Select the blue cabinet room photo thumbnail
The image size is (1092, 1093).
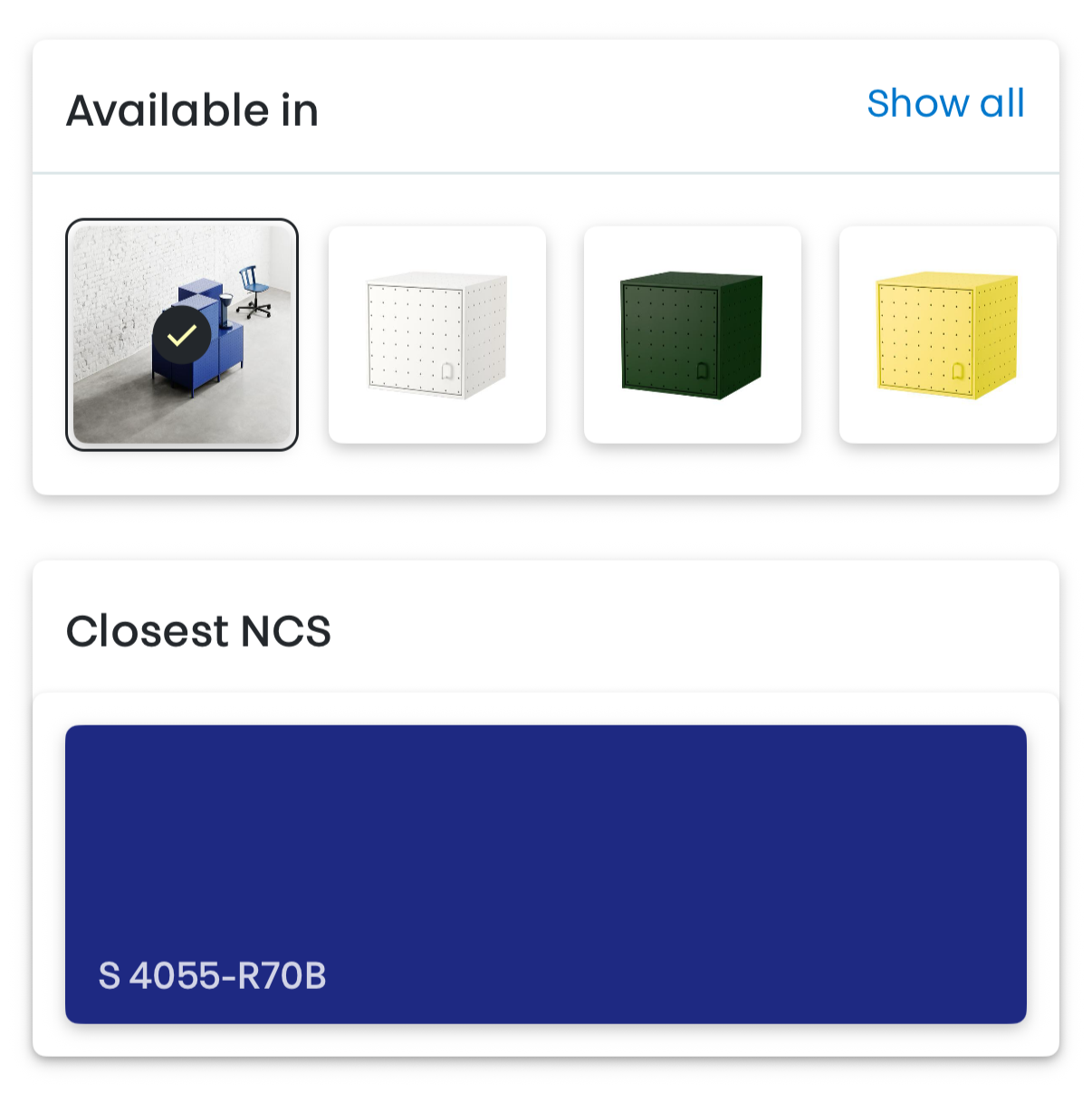click(182, 334)
